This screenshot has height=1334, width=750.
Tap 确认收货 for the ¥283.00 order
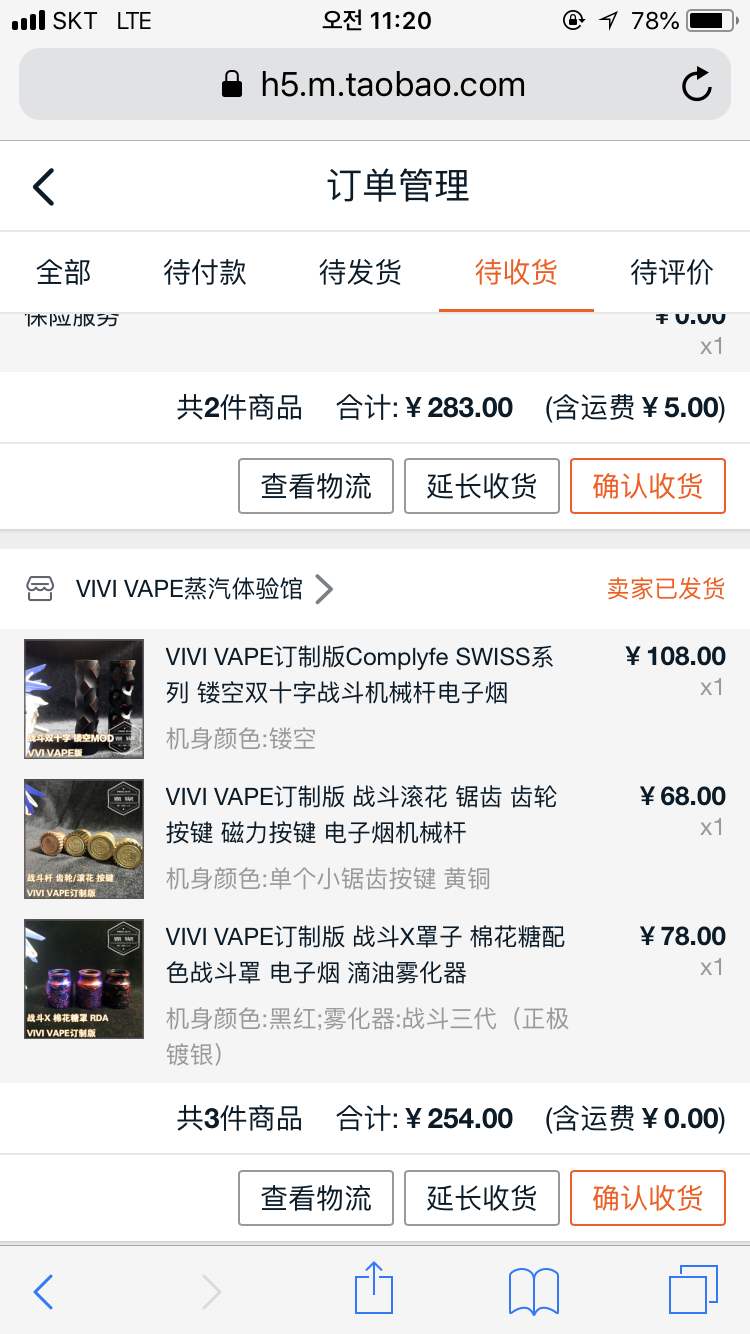647,486
